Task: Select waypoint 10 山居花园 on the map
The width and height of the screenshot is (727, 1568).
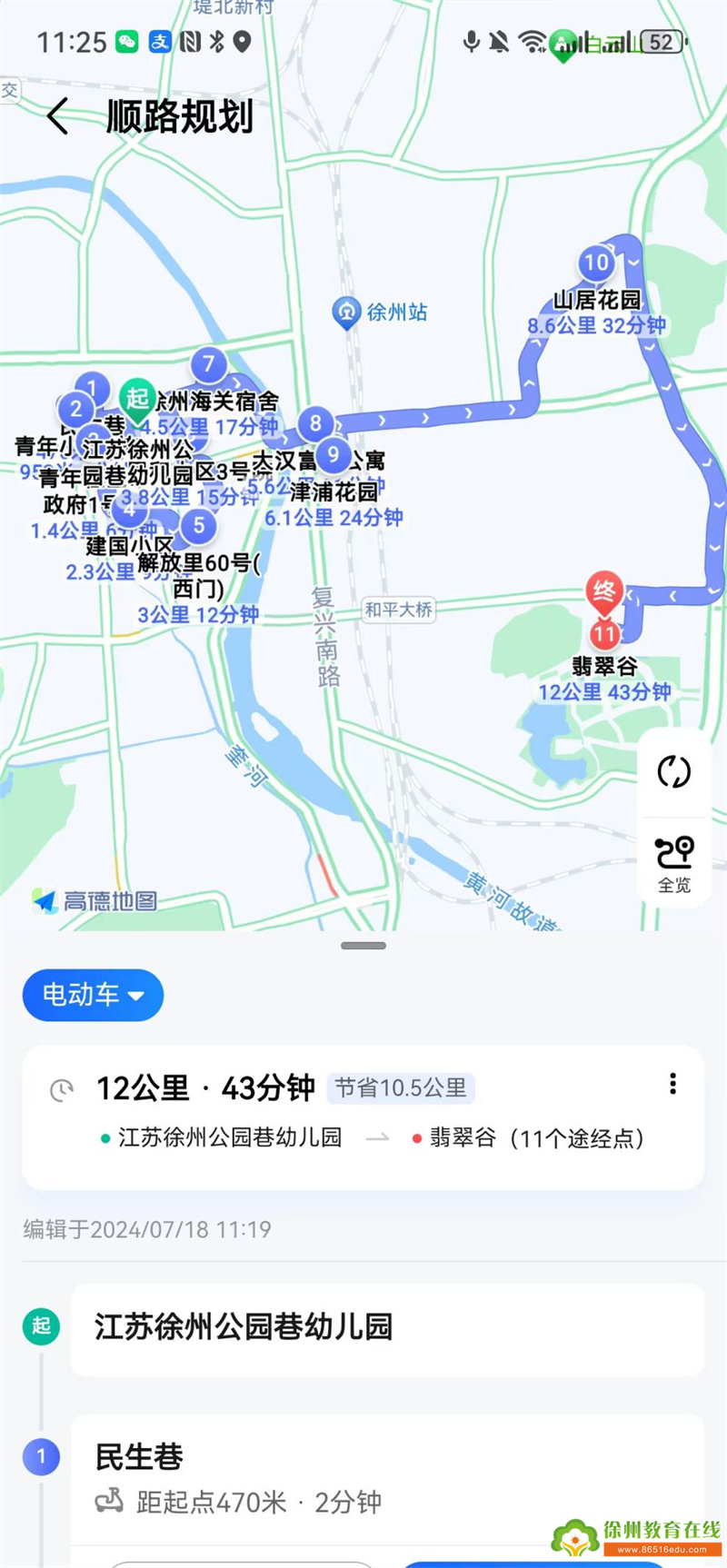Action: 596,263
